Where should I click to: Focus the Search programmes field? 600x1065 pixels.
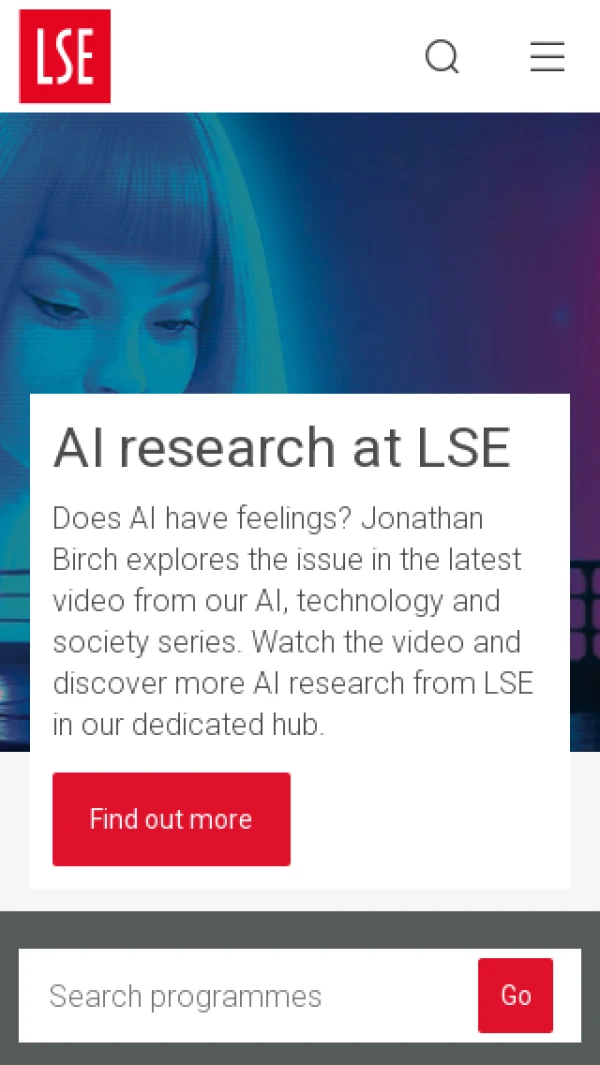coord(250,996)
